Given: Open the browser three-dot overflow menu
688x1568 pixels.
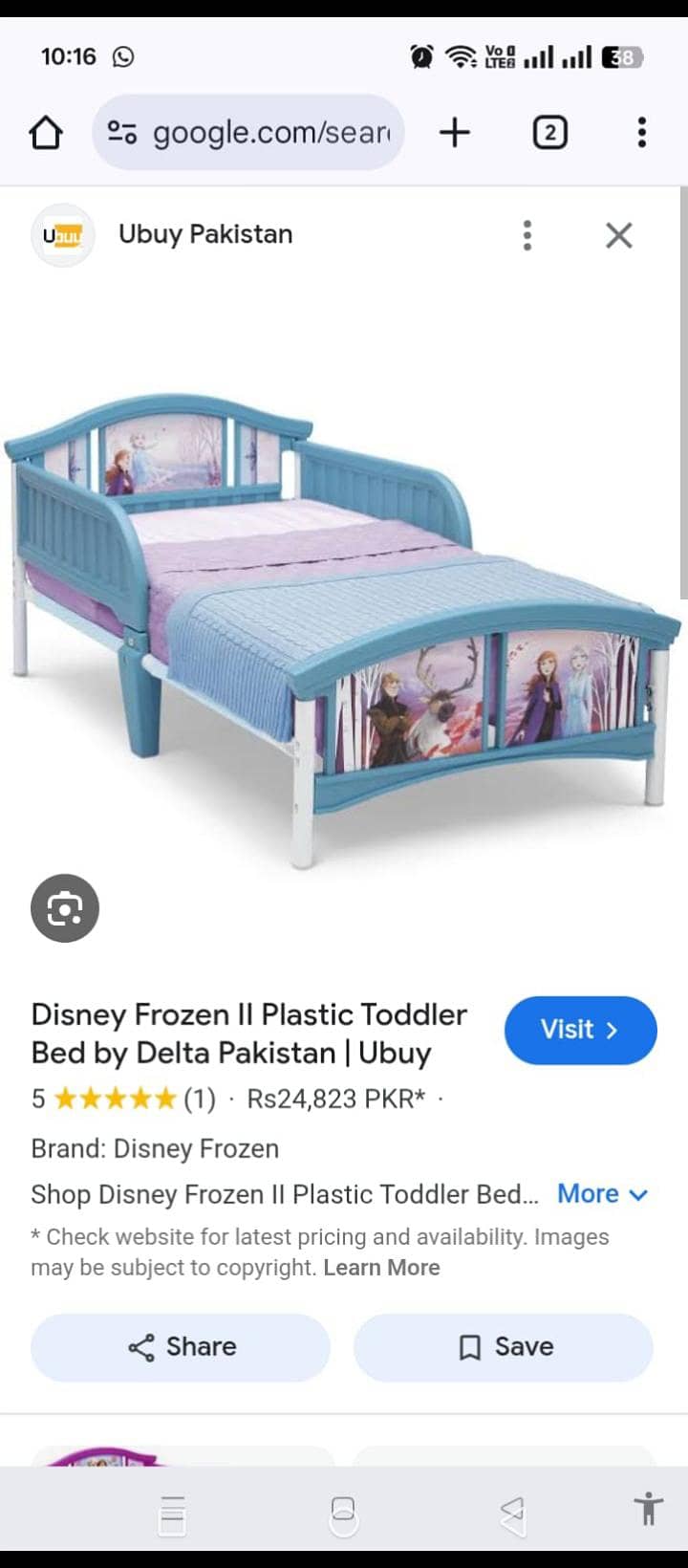Looking at the screenshot, I should [x=641, y=133].
